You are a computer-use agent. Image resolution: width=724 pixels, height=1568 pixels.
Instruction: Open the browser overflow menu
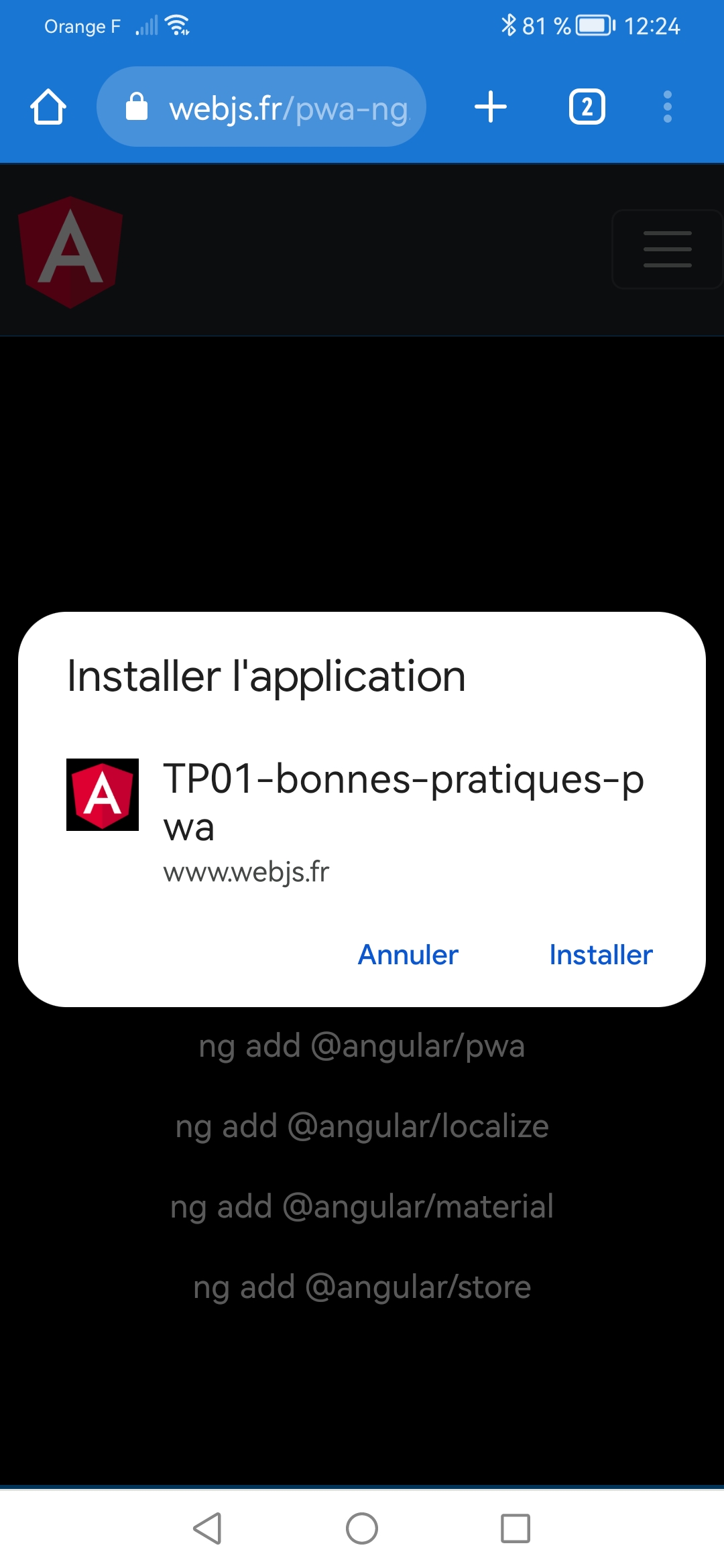pos(668,107)
